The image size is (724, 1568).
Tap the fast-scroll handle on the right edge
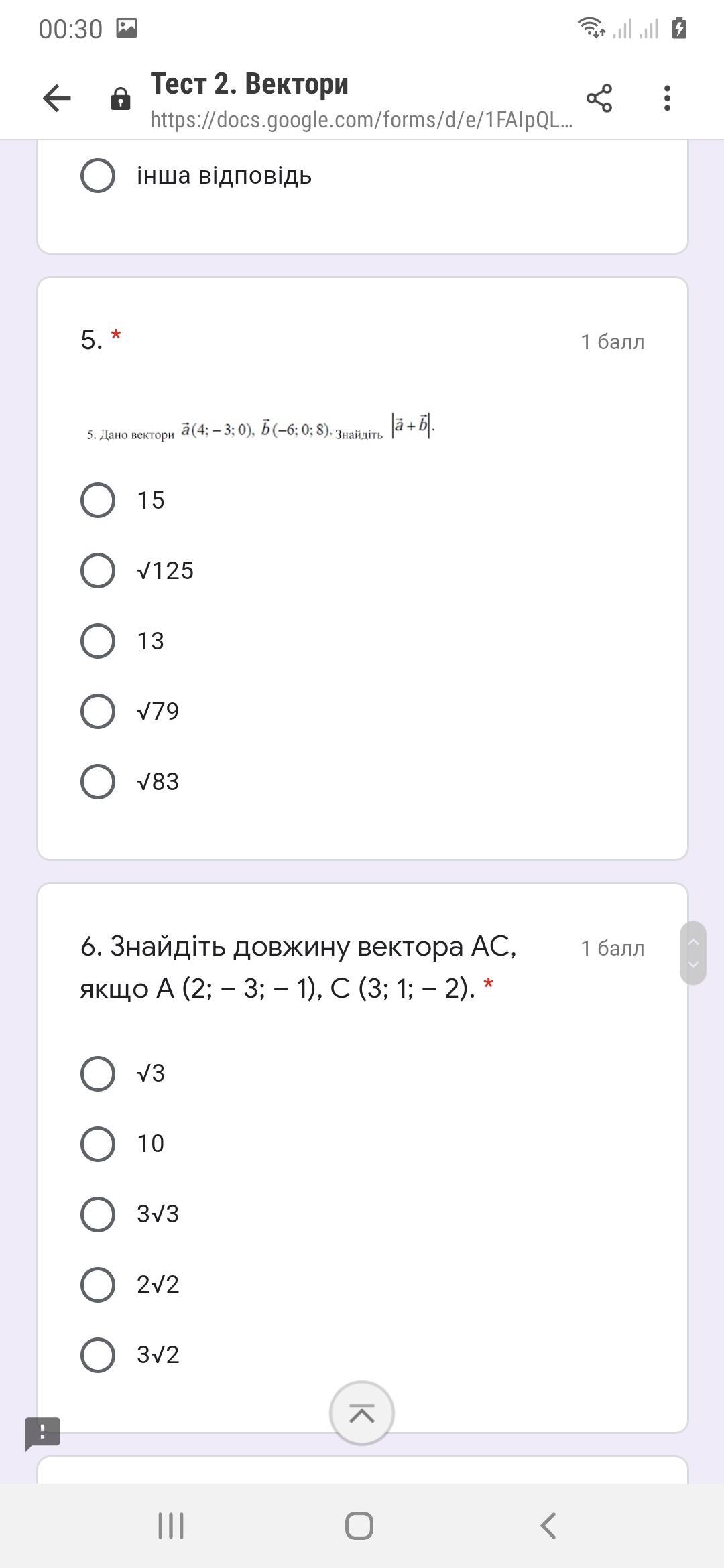693,953
